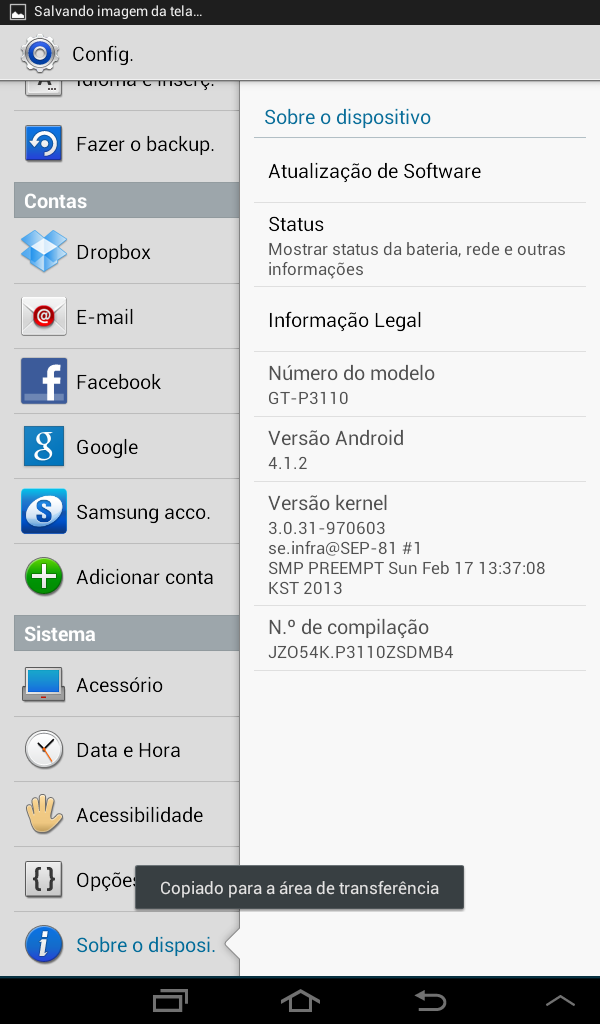Go back using the system back button

tap(430, 1000)
